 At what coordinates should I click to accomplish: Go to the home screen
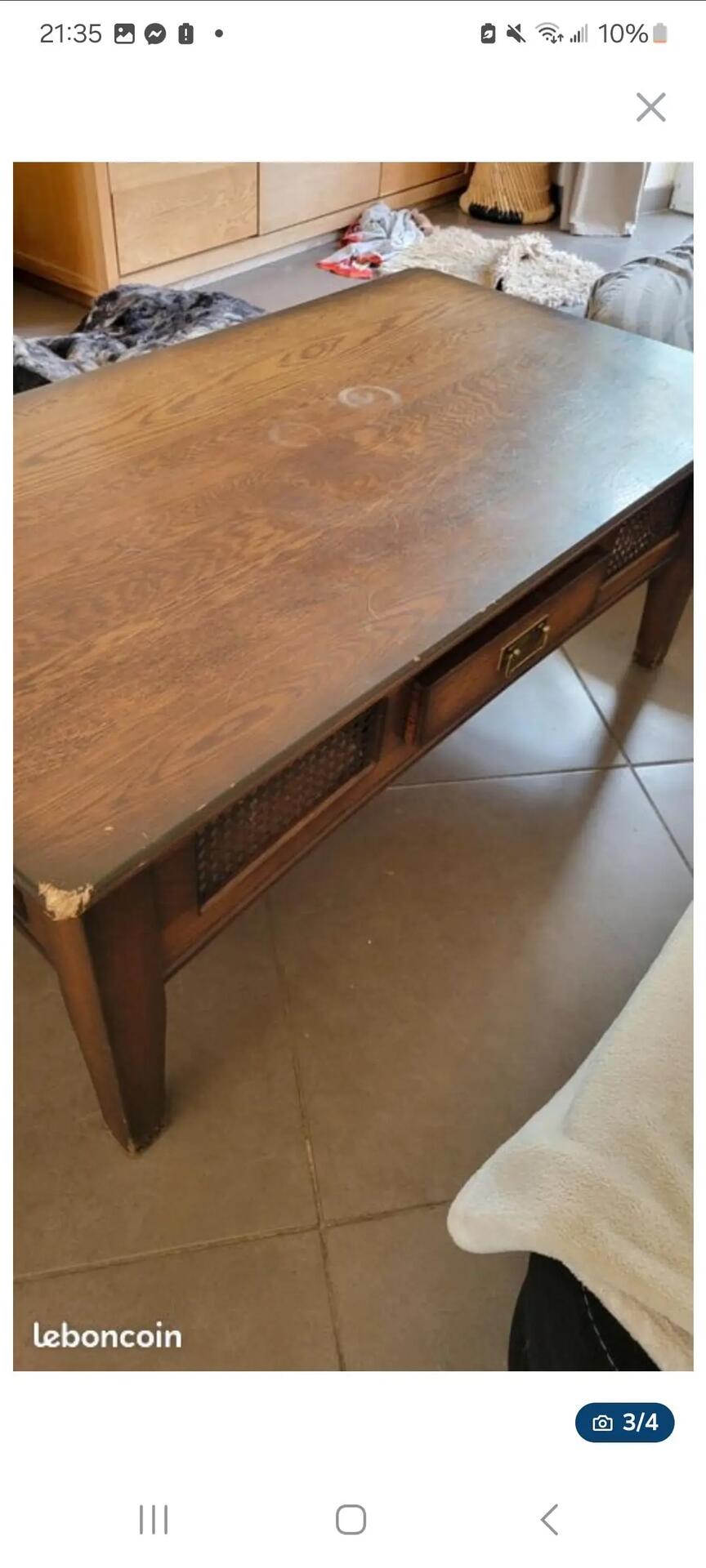coord(351,1520)
